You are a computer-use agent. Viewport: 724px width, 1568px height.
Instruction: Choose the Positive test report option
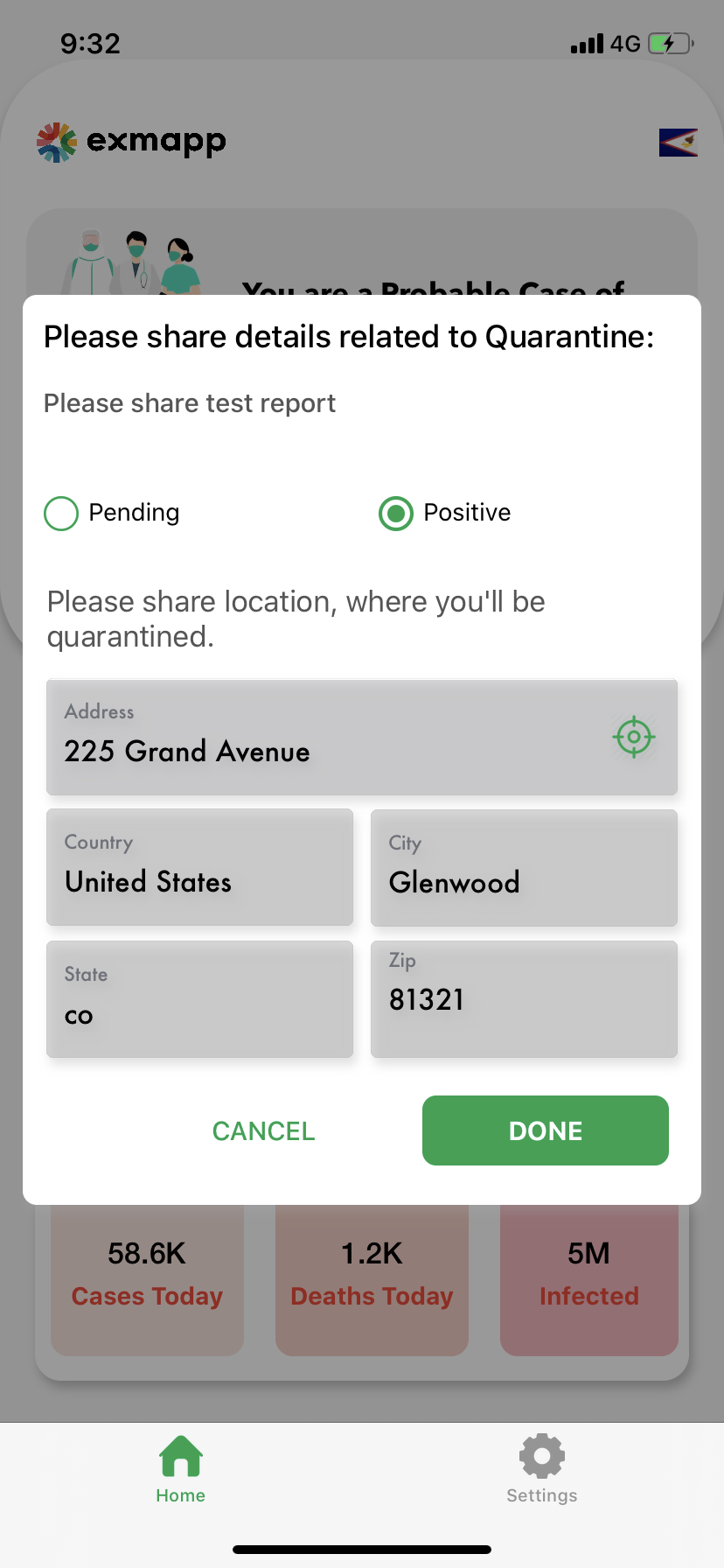[x=396, y=514]
